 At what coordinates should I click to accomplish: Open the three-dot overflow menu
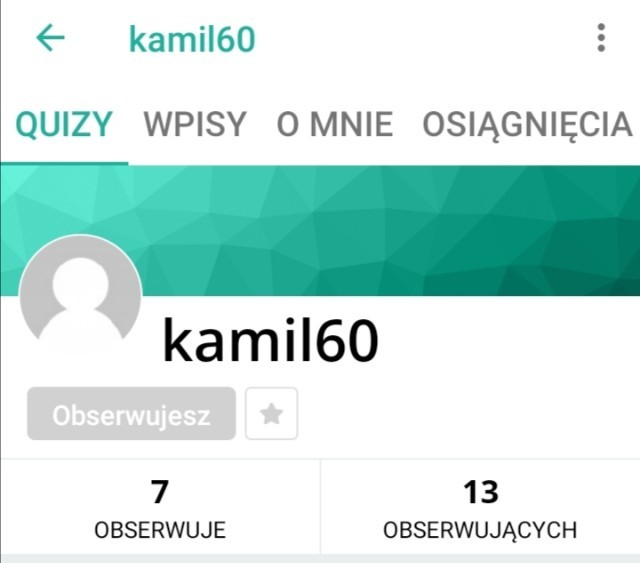[x=600, y=38]
